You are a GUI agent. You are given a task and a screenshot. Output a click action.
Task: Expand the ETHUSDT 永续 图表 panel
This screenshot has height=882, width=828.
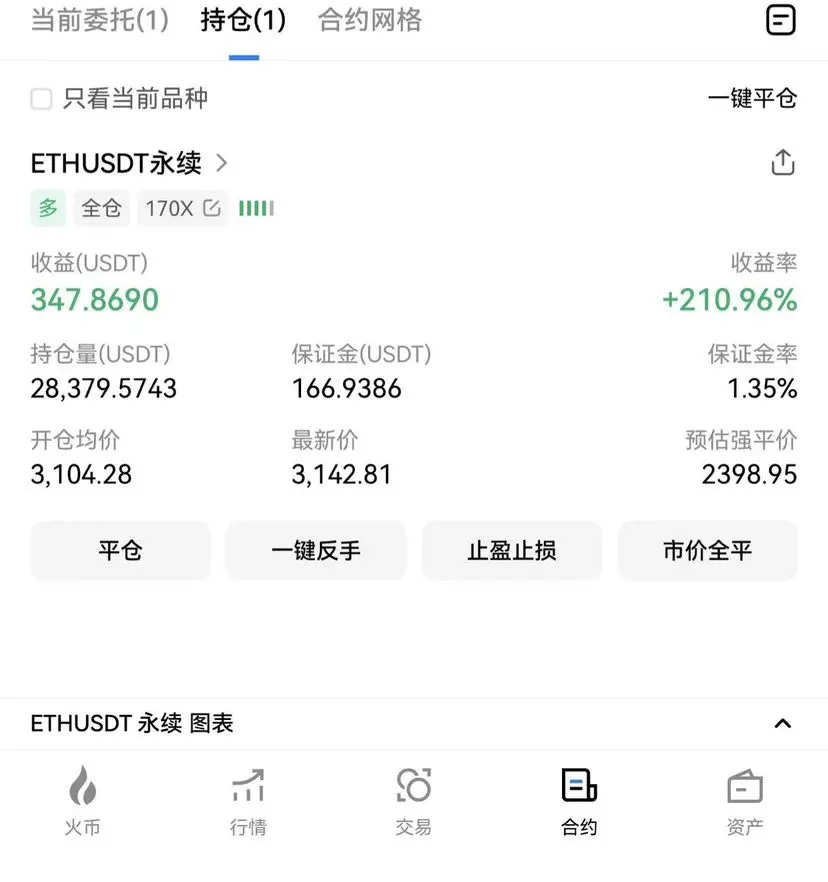point(782,723)
